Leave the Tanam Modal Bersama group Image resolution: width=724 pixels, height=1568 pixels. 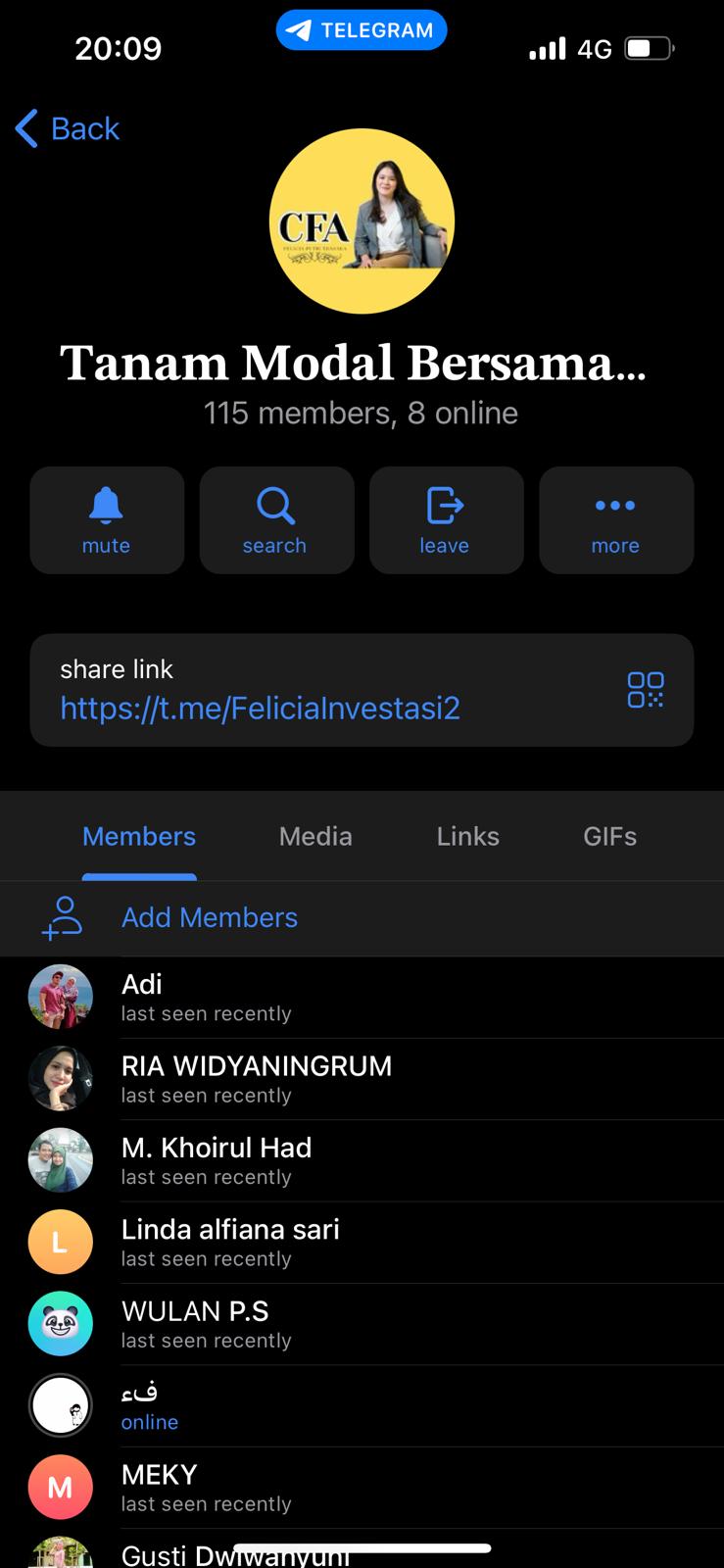pyautogui.click(x=446, y=520)
